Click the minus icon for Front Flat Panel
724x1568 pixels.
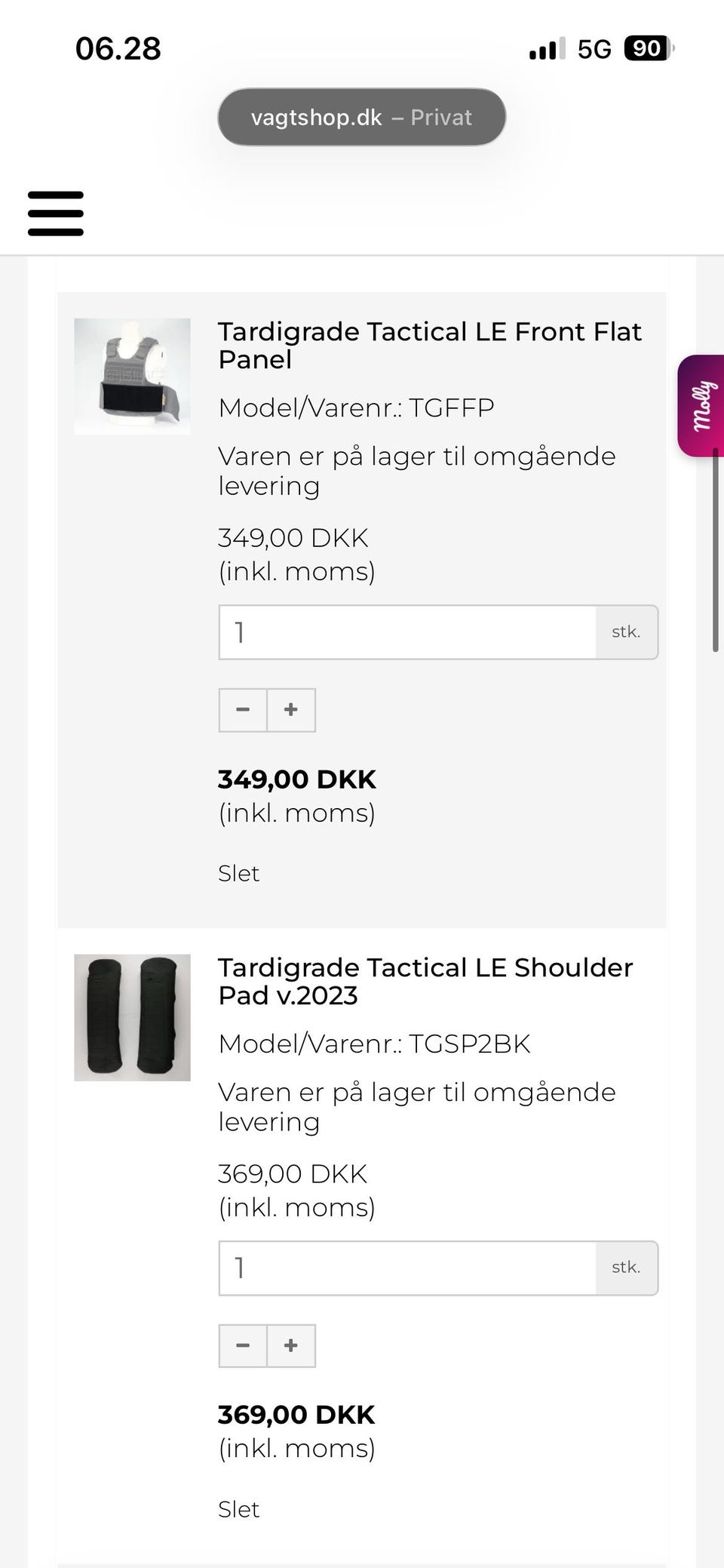pos(243,709)
